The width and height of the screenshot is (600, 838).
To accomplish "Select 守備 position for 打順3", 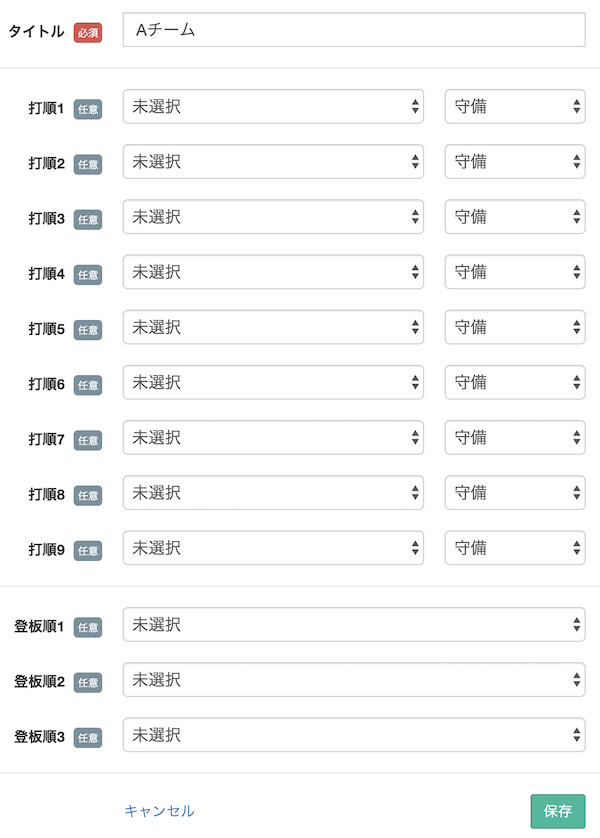I will tap(514, 217).
